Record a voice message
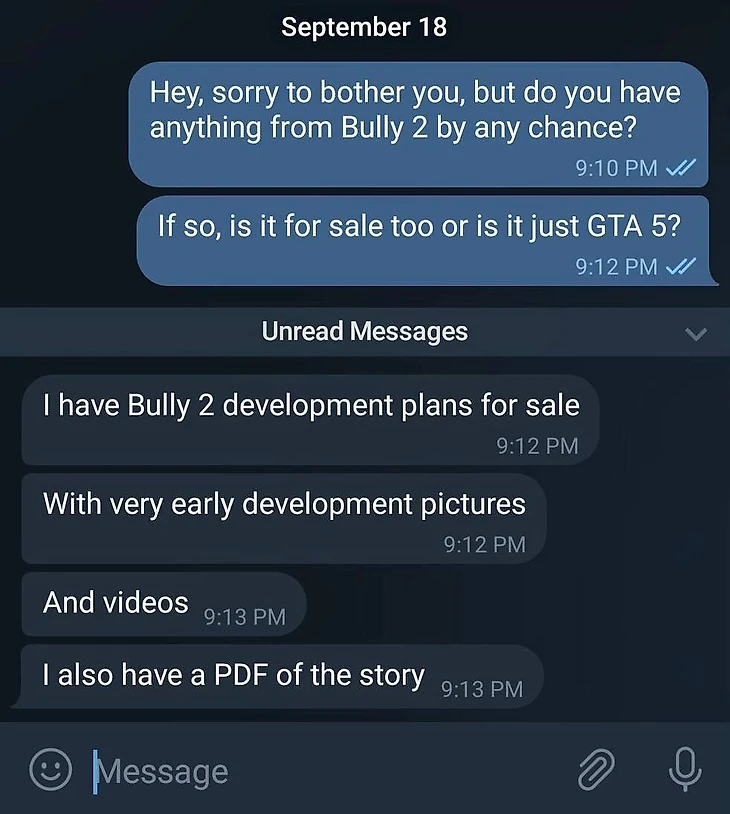Viewport: 730px width, 814px height. 684,769
